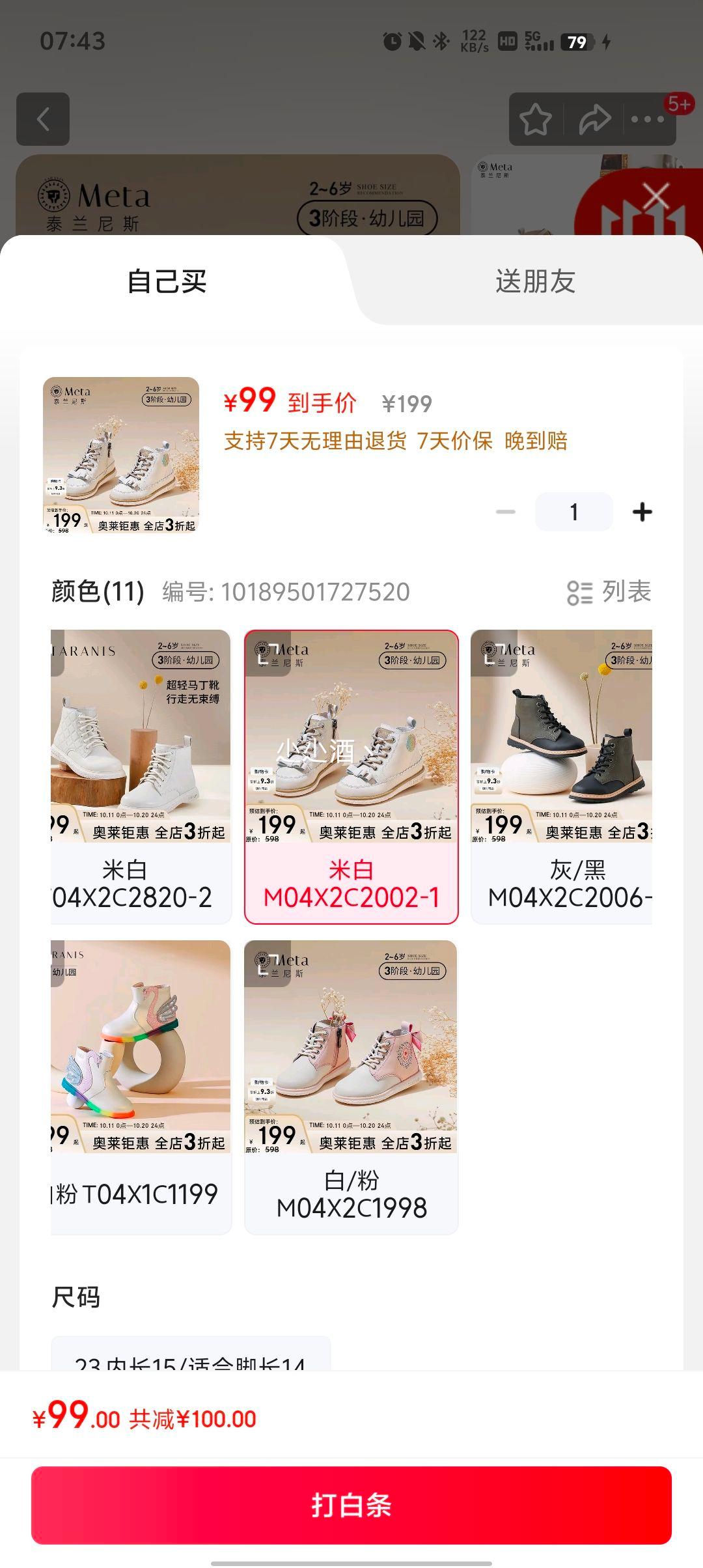The image size is (703, 1568).
Task: Switch to the 送朋友 tab
Action: click(x=535, y=281)
